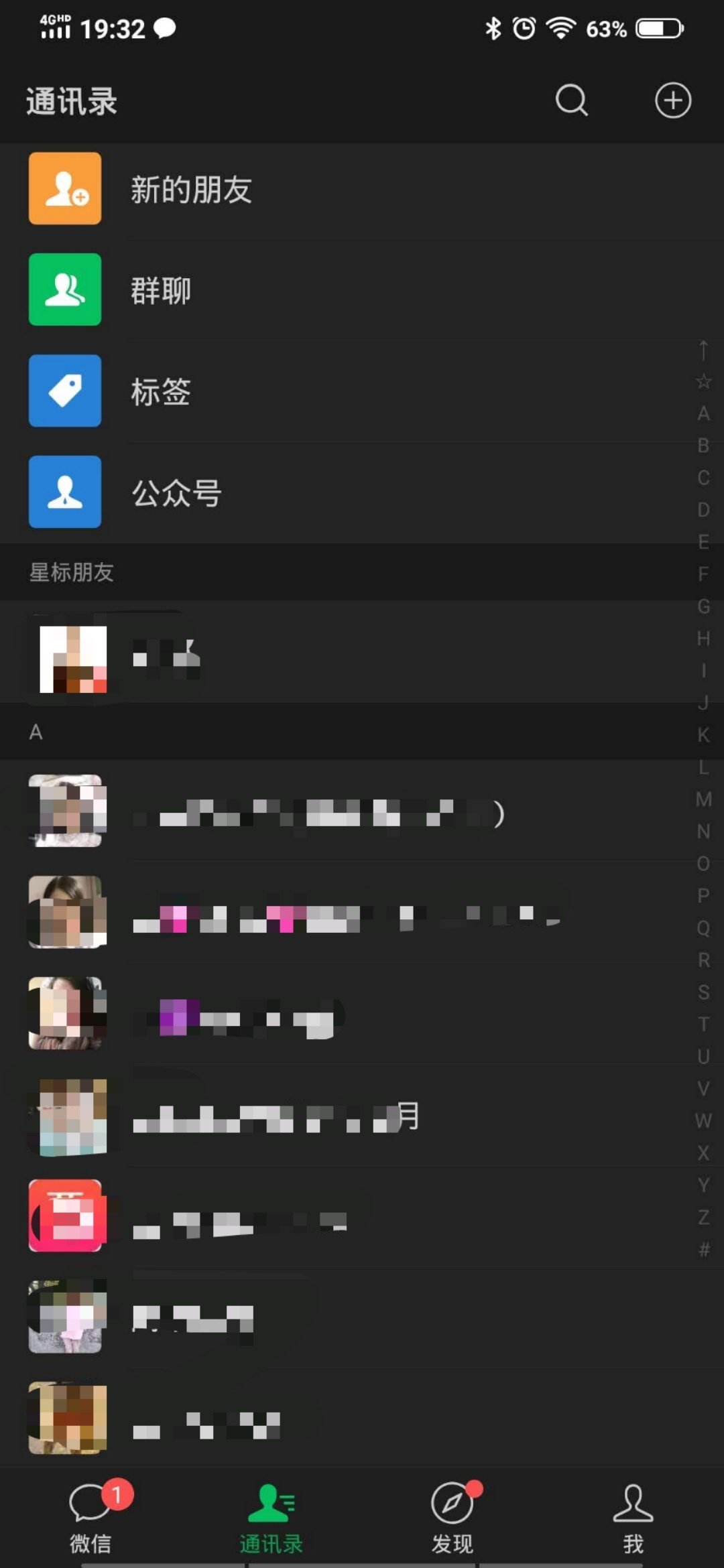This screenshot has width=724, height=1568.
Task: Open 新的朋友 (New Friends)
Action: coord(191,189)
